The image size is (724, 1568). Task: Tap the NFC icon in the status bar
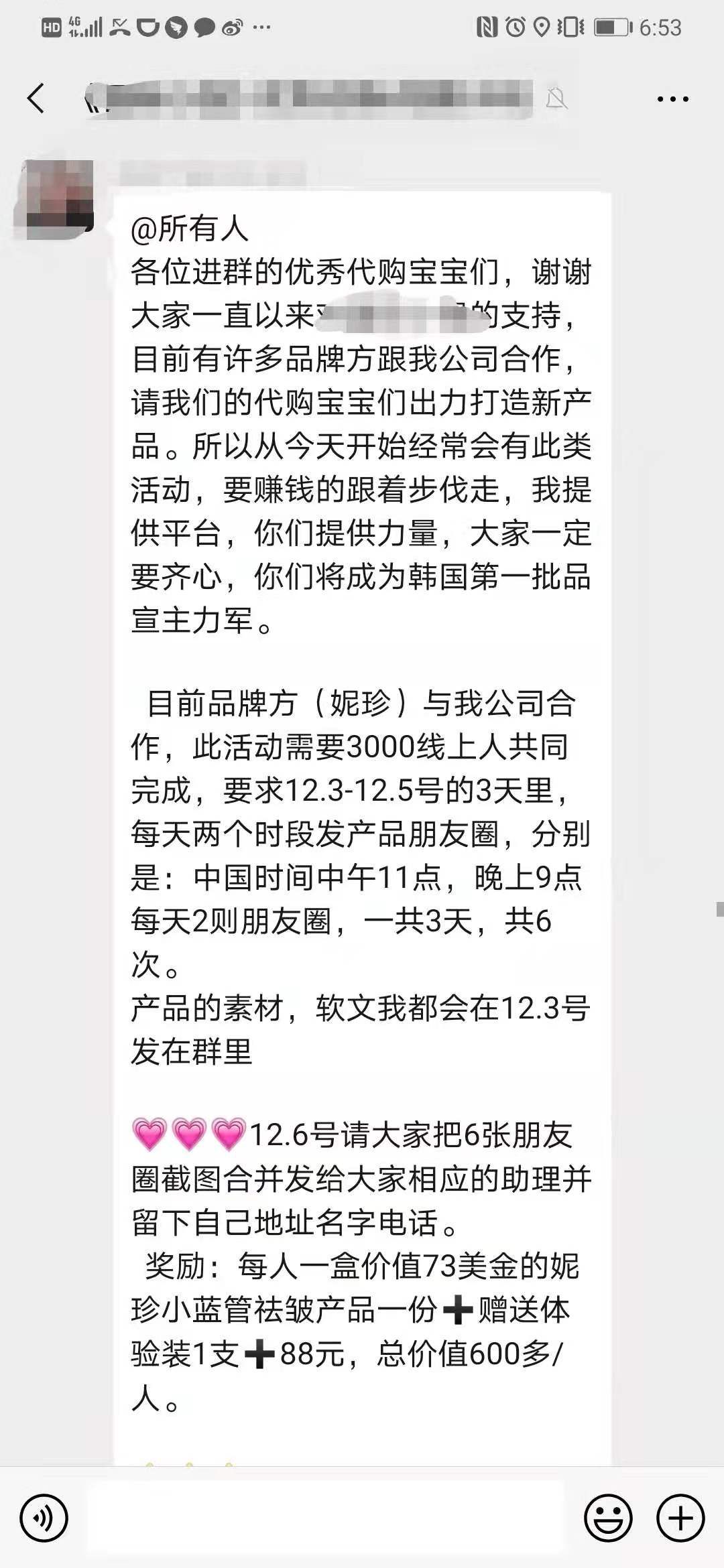tap(489, 27)
